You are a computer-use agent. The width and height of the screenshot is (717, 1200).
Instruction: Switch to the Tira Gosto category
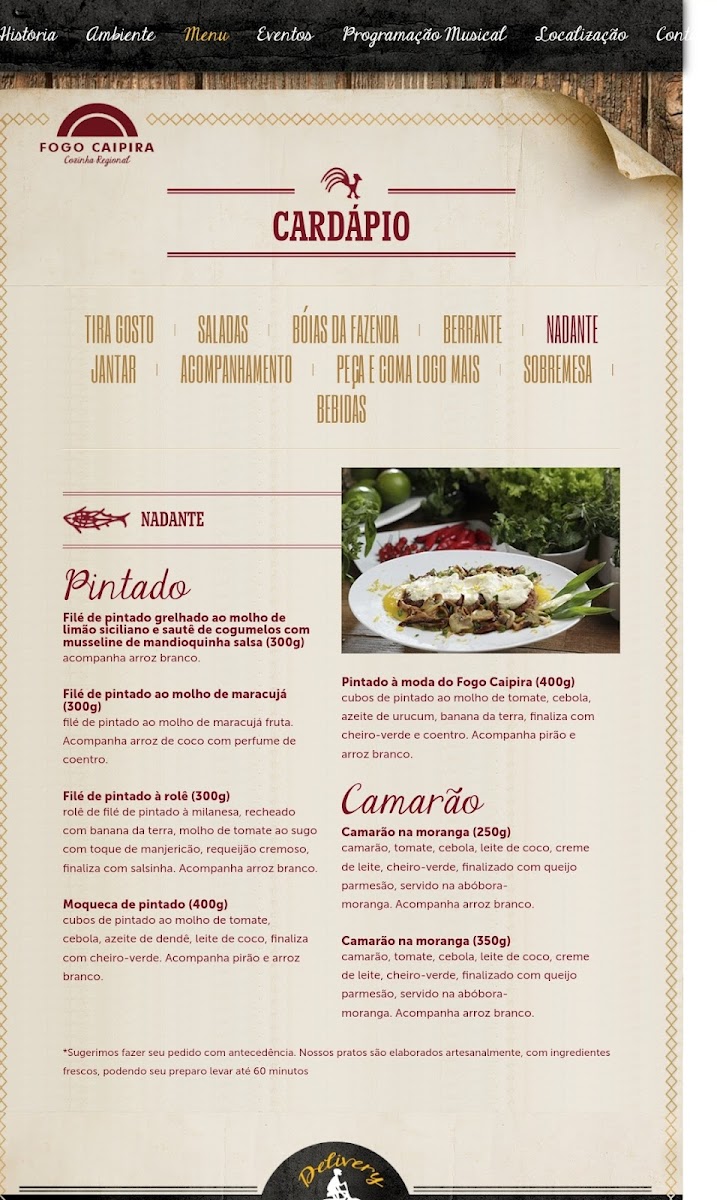[119, 330]
